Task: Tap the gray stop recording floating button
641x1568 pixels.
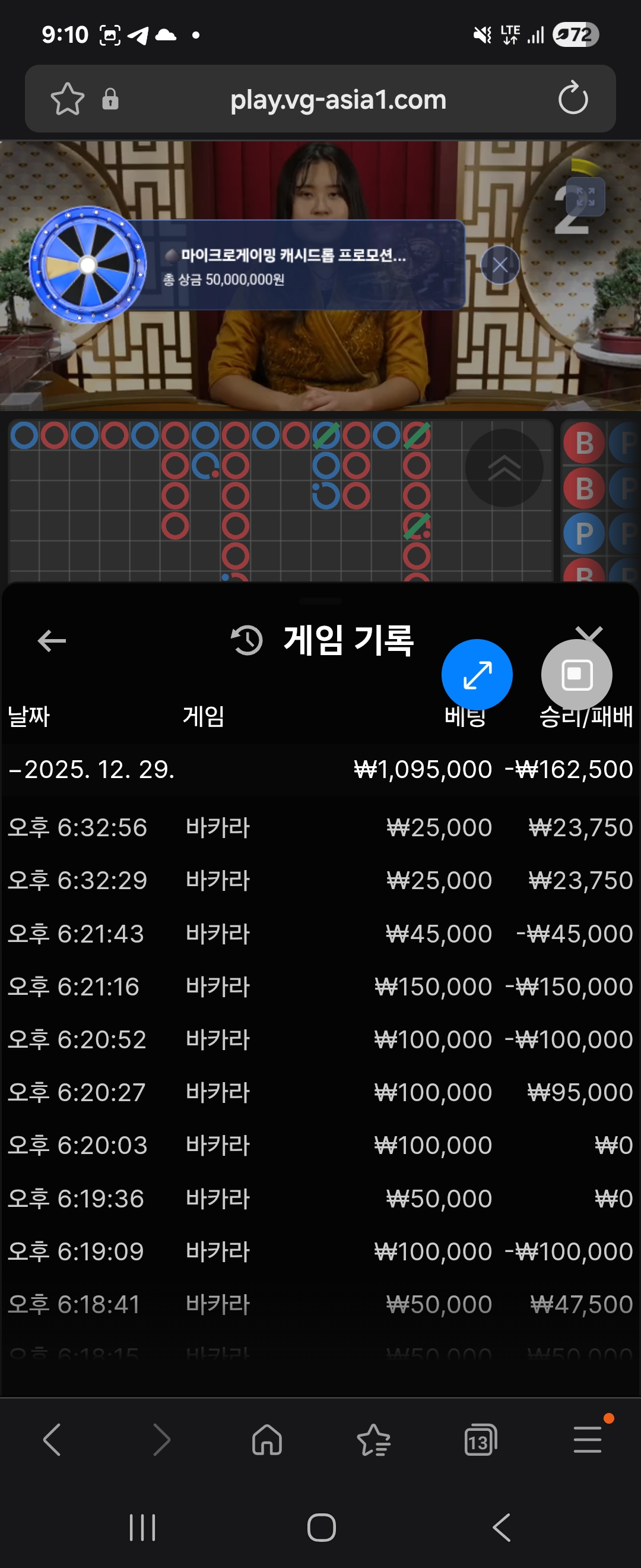Action: click(576, 675)
